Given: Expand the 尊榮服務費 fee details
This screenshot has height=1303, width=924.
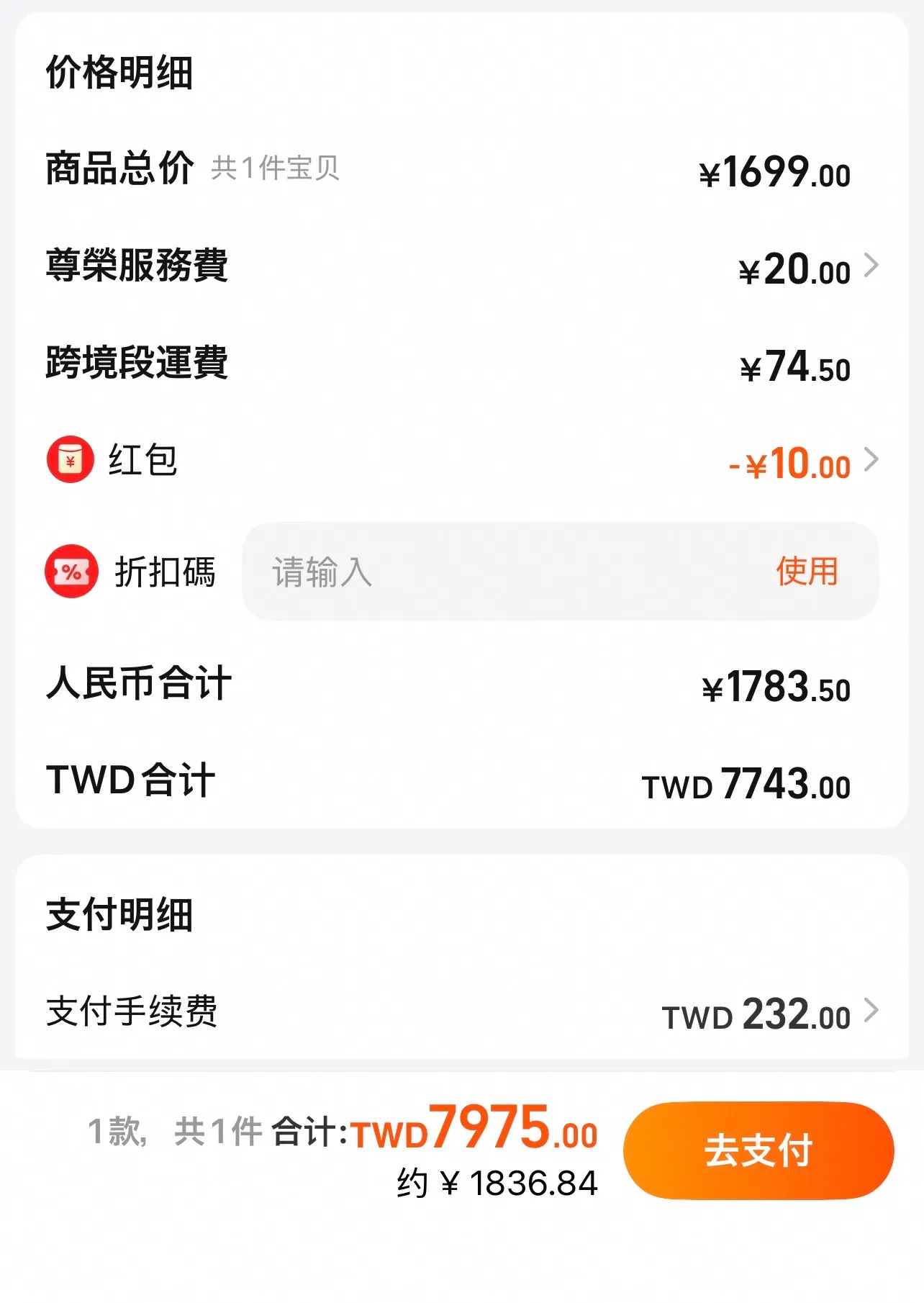Looking at the screenshot, I should pyautogui.click(x=871, y=266).
